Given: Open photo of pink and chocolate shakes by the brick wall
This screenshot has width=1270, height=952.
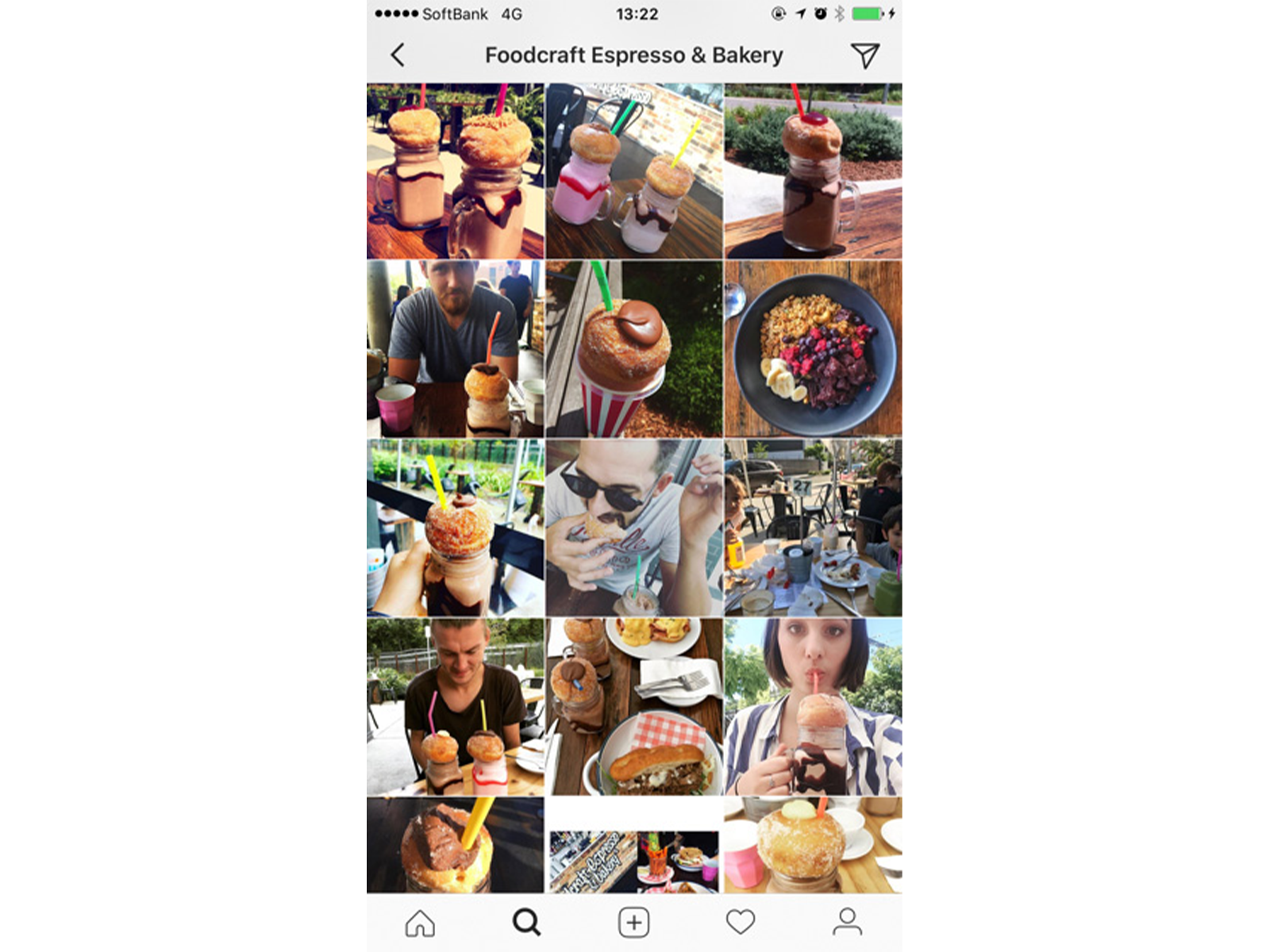Looking at the screenshot, I should coord(633,171).
